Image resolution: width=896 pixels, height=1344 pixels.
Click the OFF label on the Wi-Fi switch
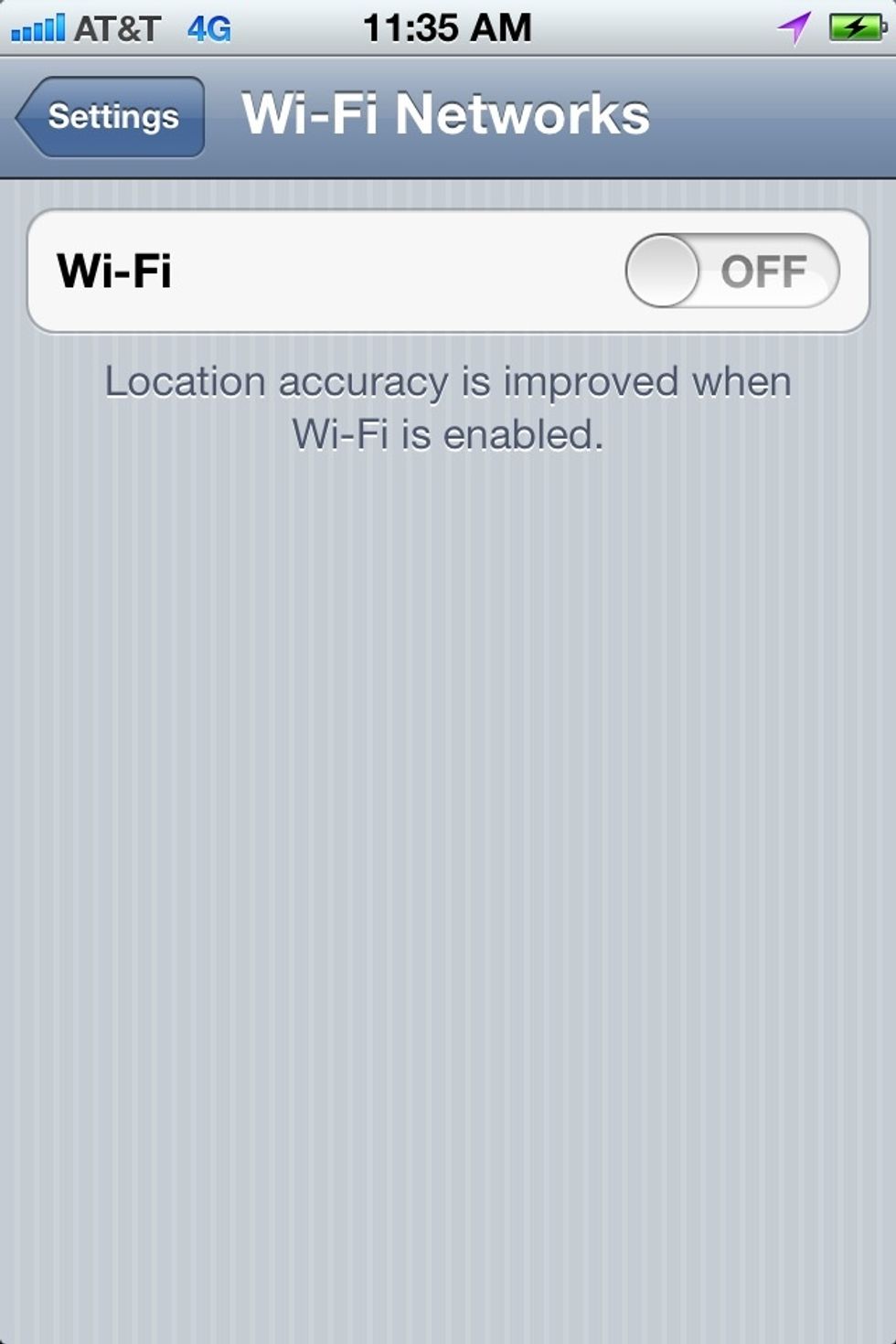764,270
